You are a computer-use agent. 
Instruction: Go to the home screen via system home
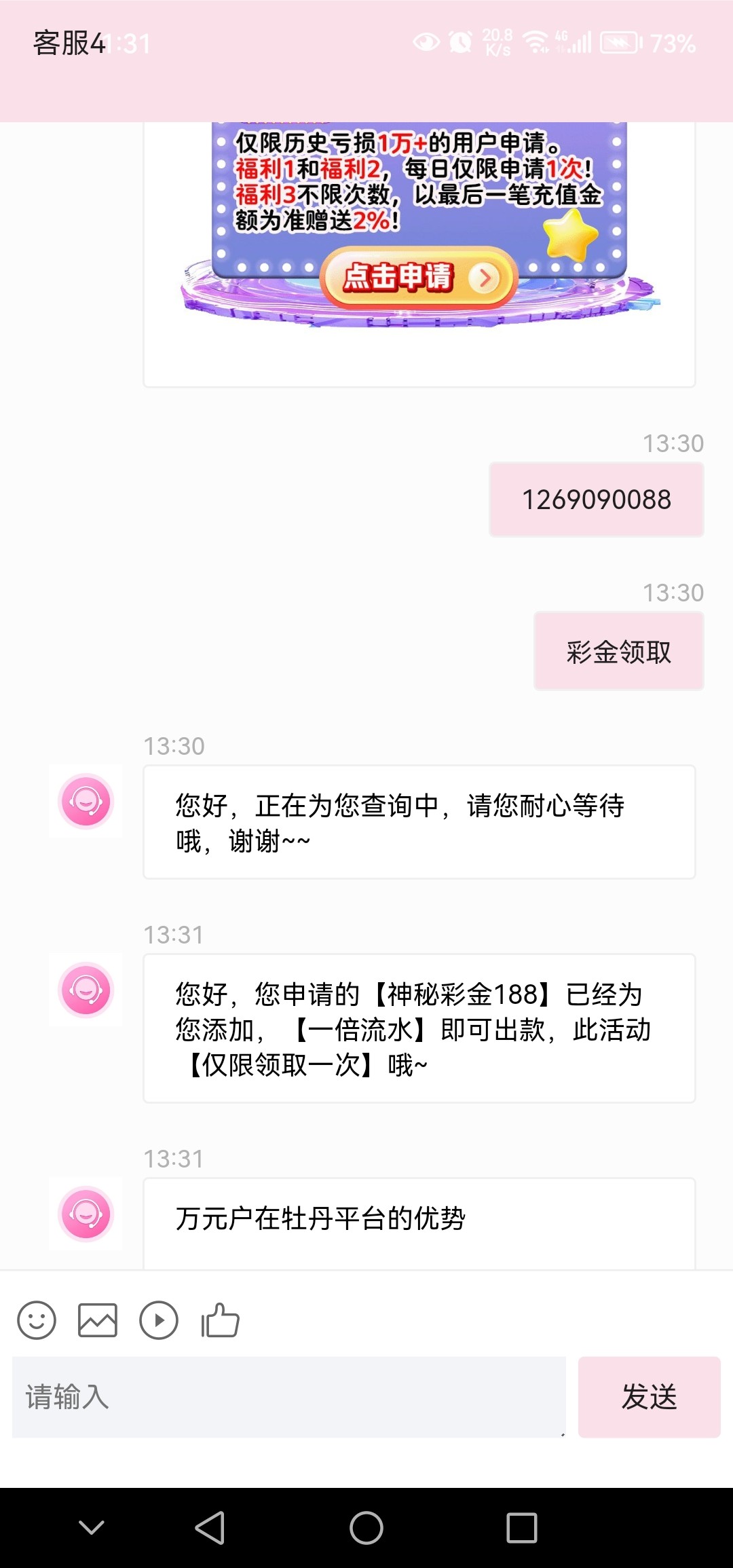366,1528
